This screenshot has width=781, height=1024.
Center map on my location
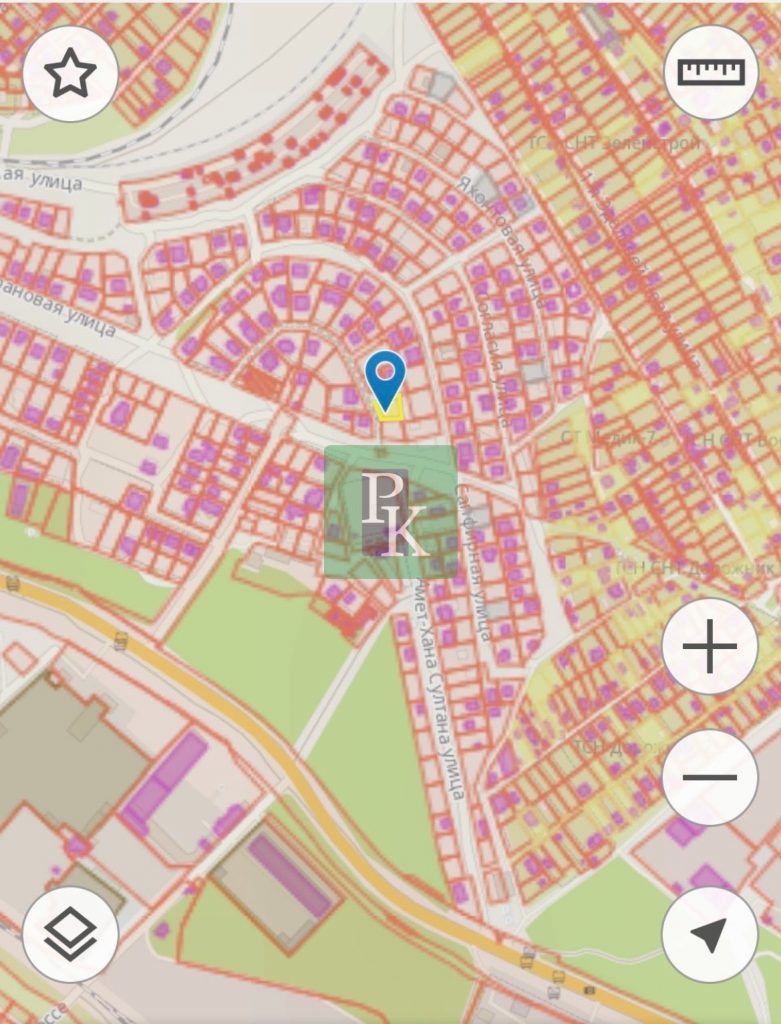point(709,934)
